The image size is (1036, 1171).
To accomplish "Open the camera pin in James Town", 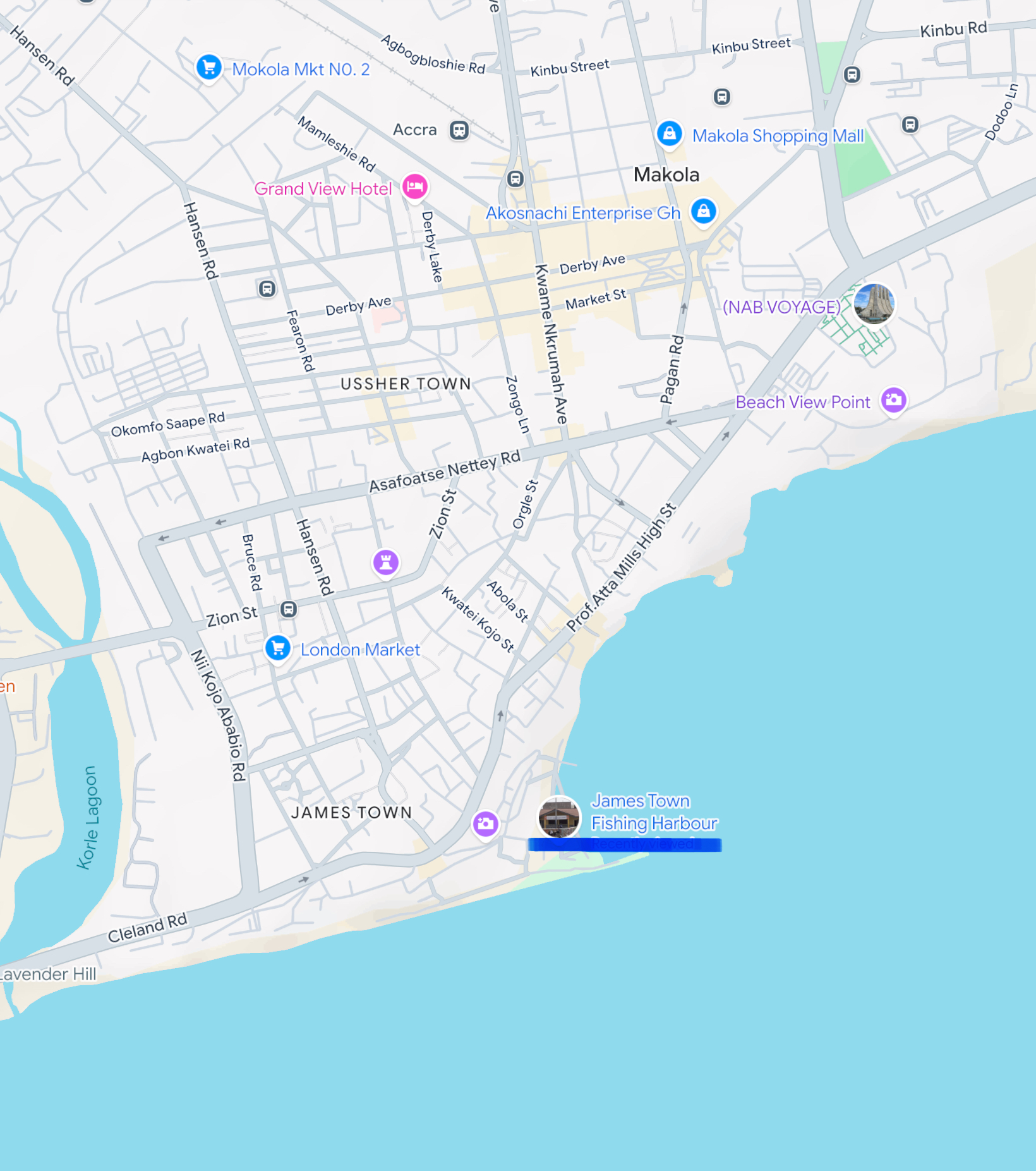I will coord(486,823).
